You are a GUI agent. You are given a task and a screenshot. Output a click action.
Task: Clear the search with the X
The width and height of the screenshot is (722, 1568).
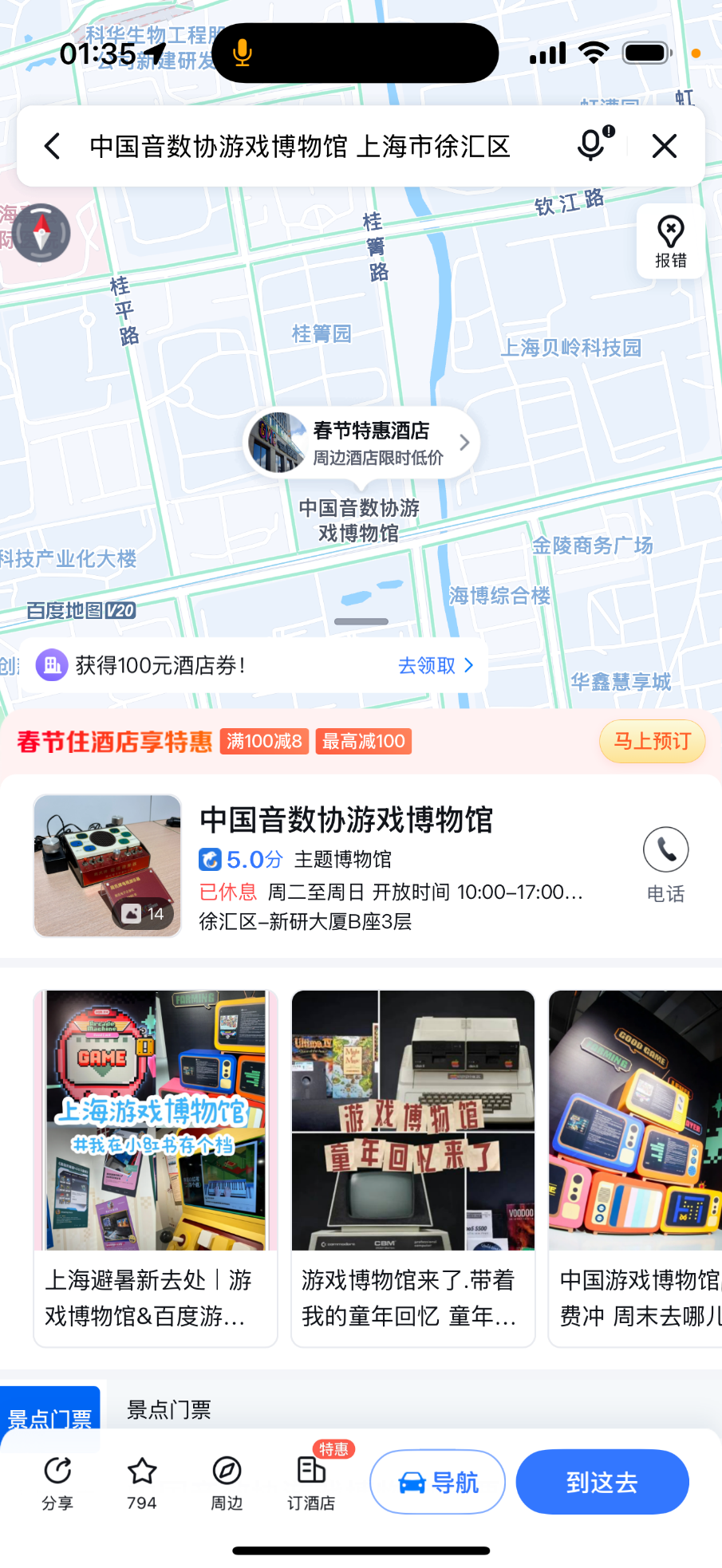click(x=664, y=146)
